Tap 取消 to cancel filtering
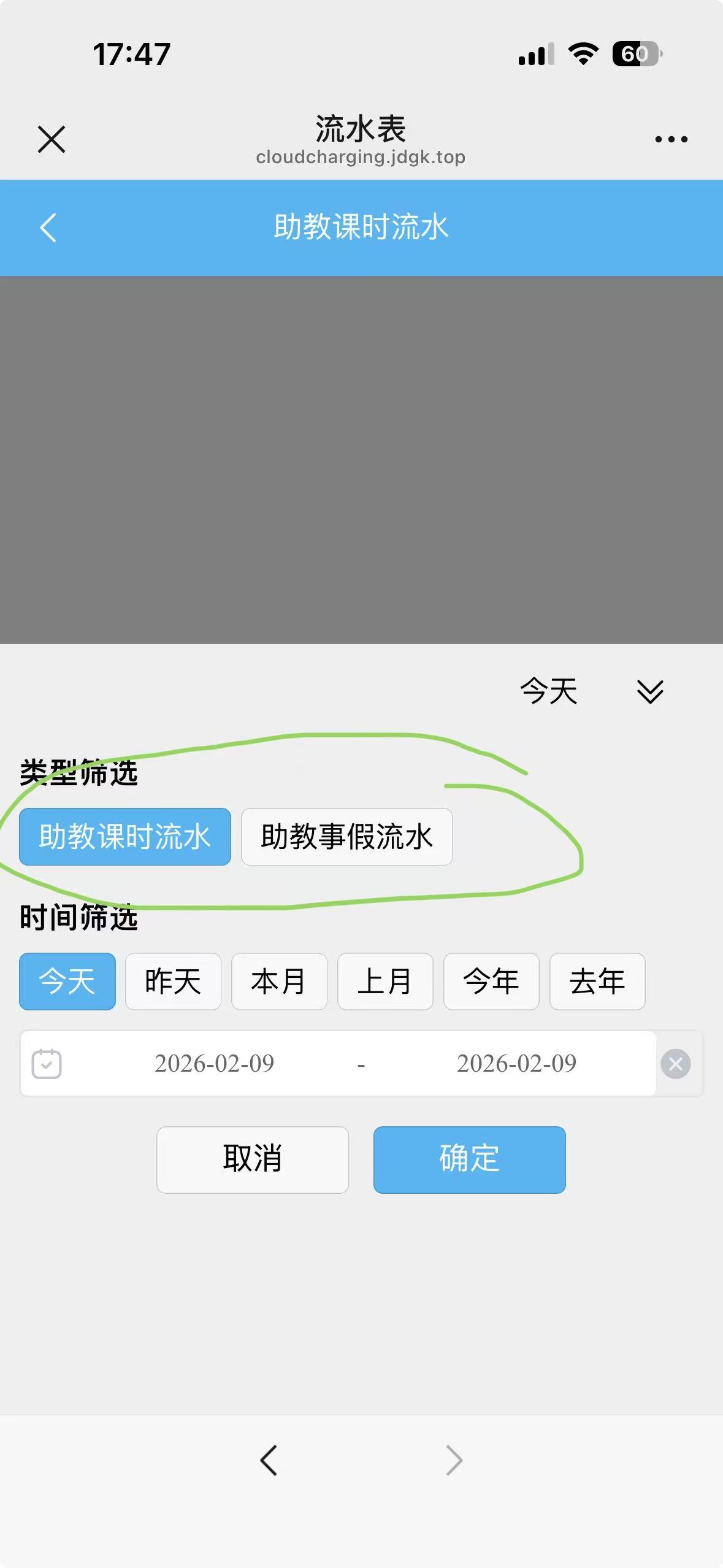723x1568 pixels. click(x=253, y=1159)
